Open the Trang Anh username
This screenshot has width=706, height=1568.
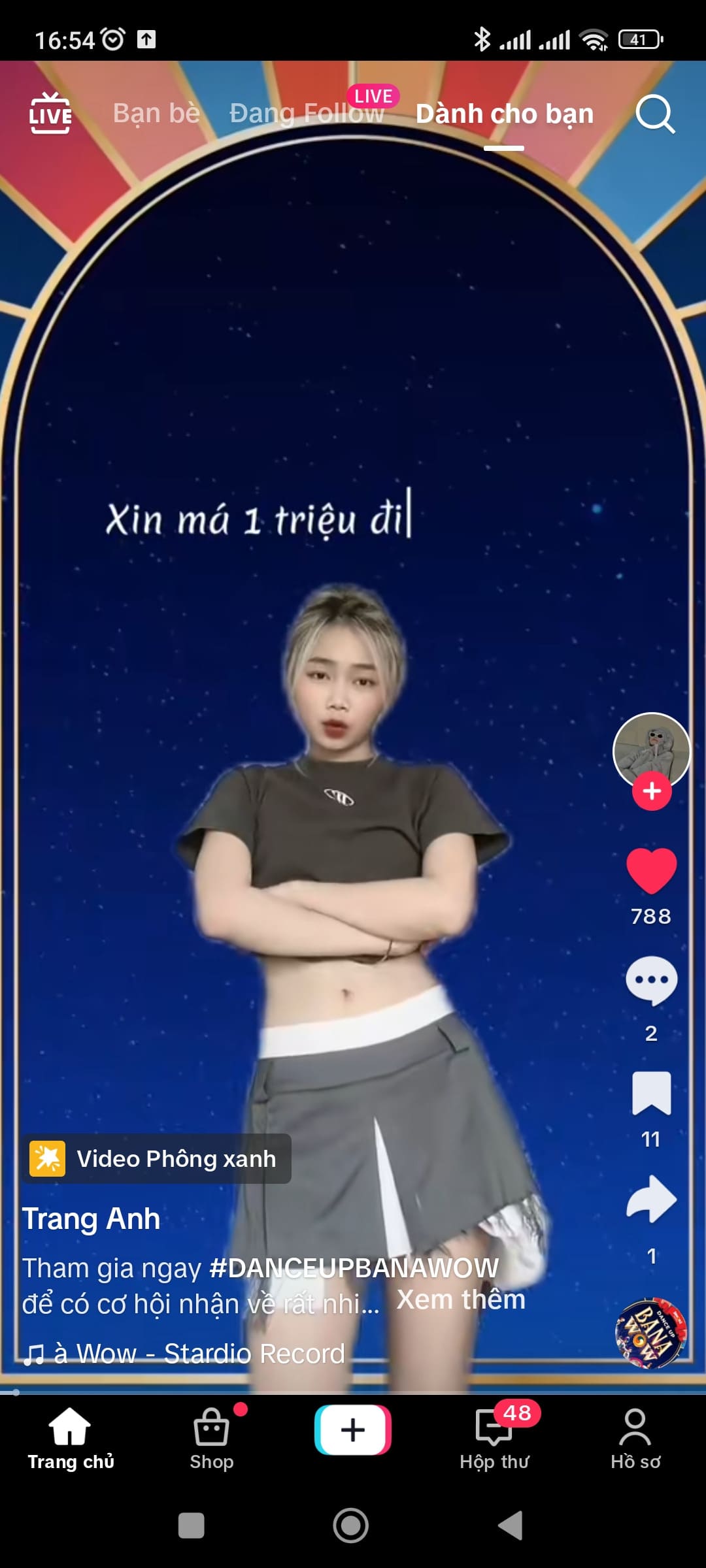(92, 1219)
